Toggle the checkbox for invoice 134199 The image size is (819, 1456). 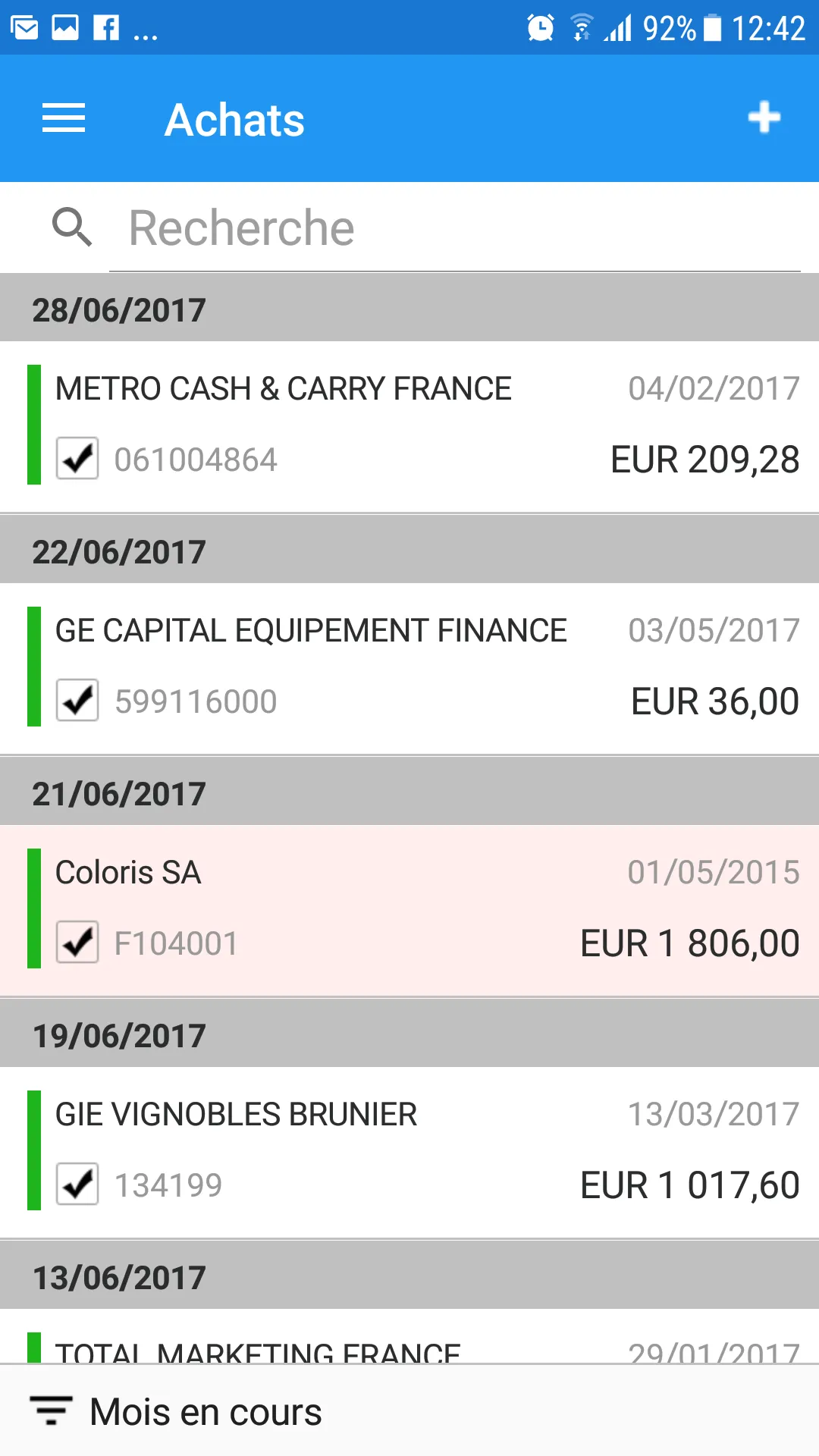[x=77, y=1185]
